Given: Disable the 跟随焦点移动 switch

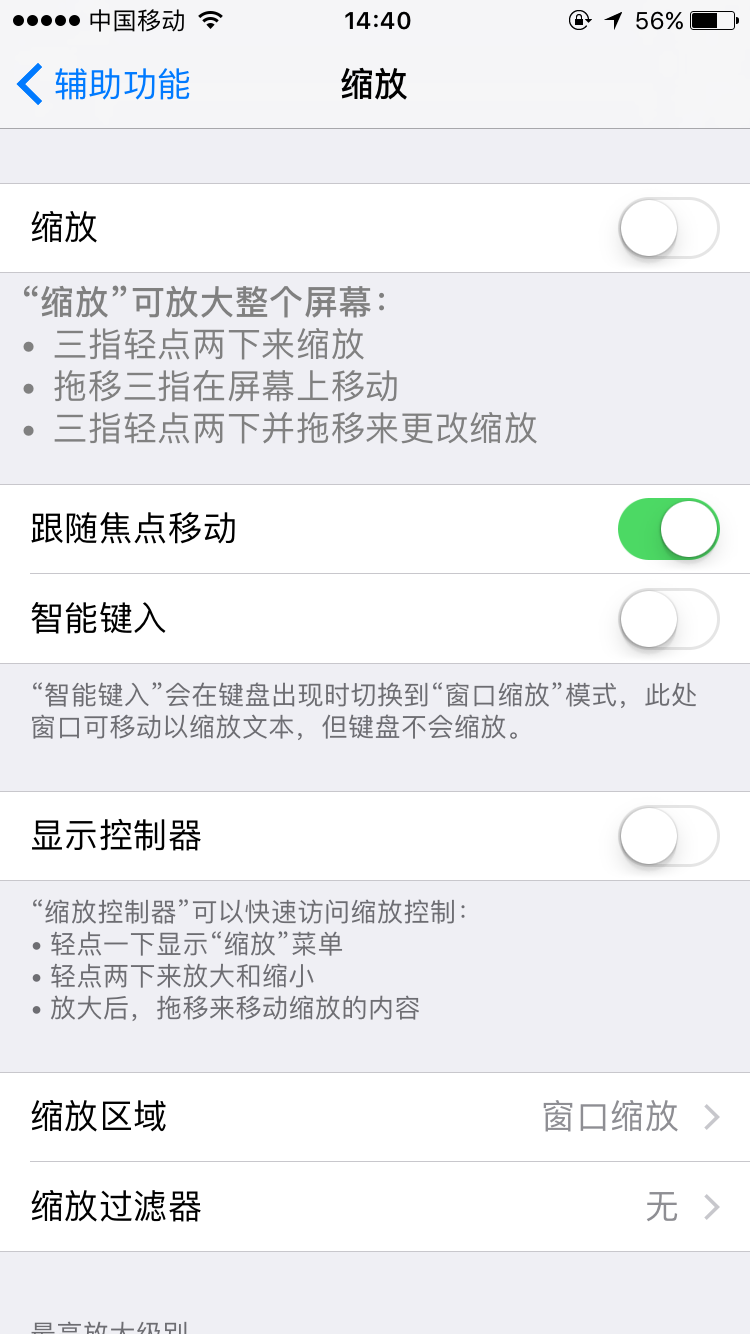Looking at the screenshot, I should pyautogui.click(x=669, y=529).
